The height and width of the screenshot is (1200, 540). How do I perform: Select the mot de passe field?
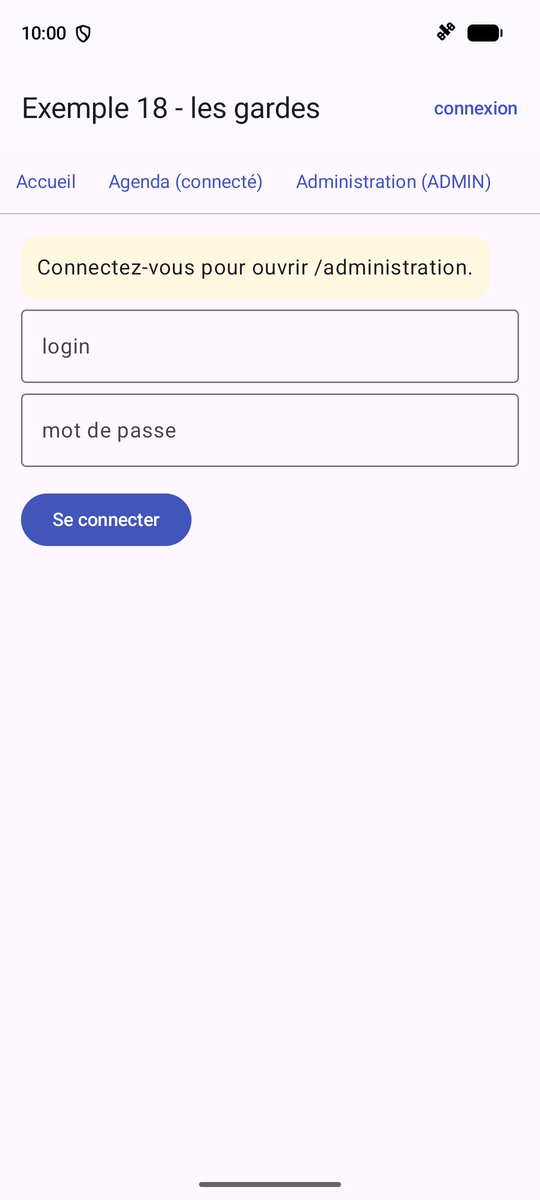click(270, 430)
